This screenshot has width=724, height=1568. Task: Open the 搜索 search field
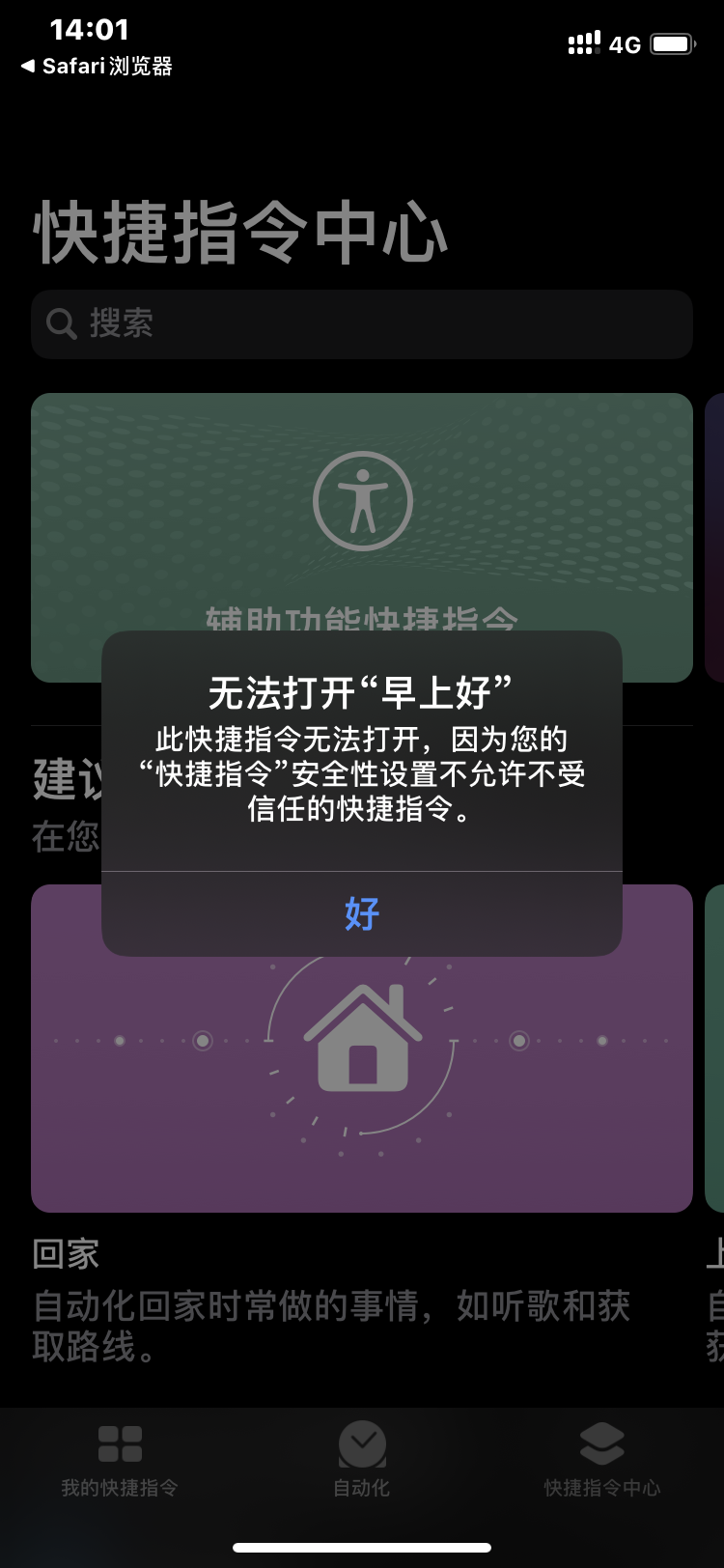pyautogui.click(x=362, y=324)
